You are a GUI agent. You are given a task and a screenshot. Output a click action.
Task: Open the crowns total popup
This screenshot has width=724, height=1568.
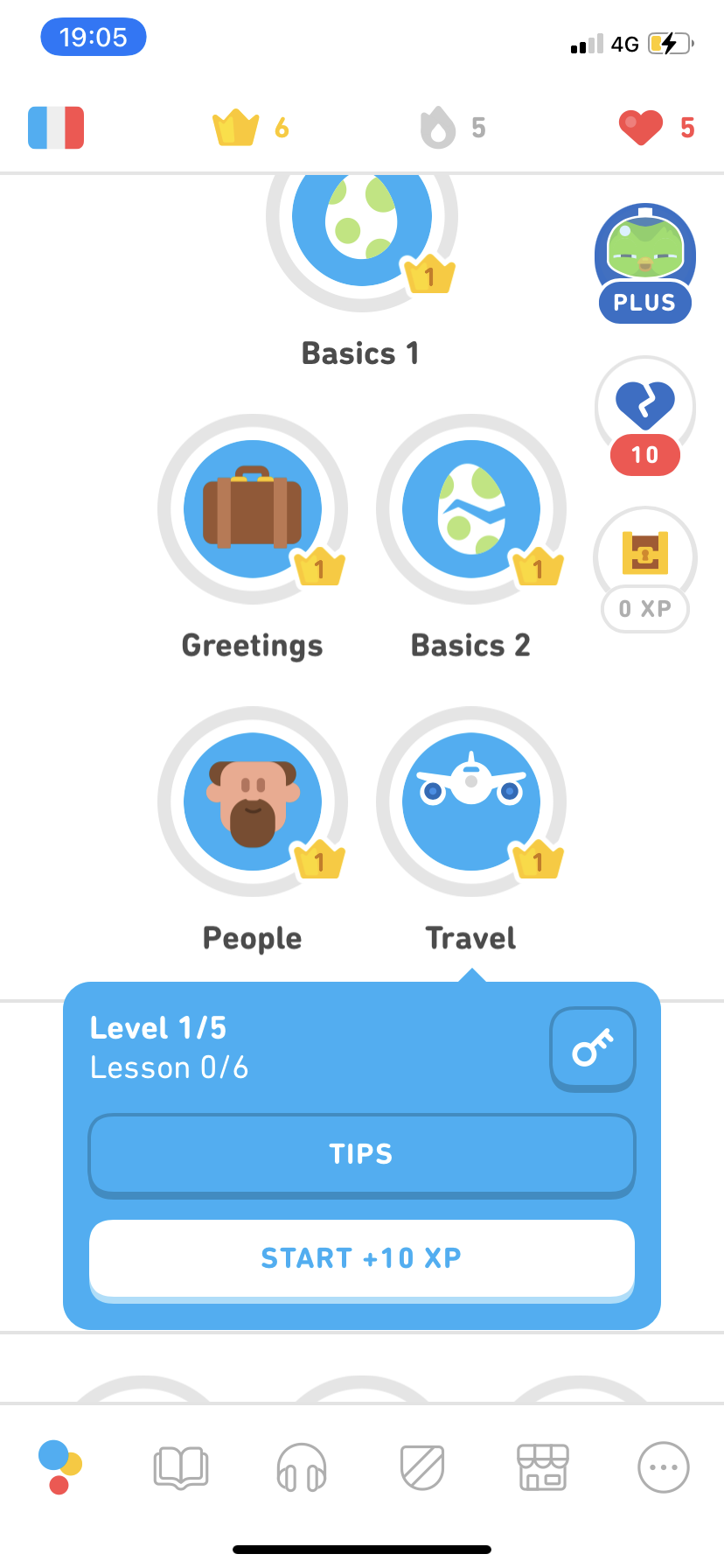coord(236,127)
